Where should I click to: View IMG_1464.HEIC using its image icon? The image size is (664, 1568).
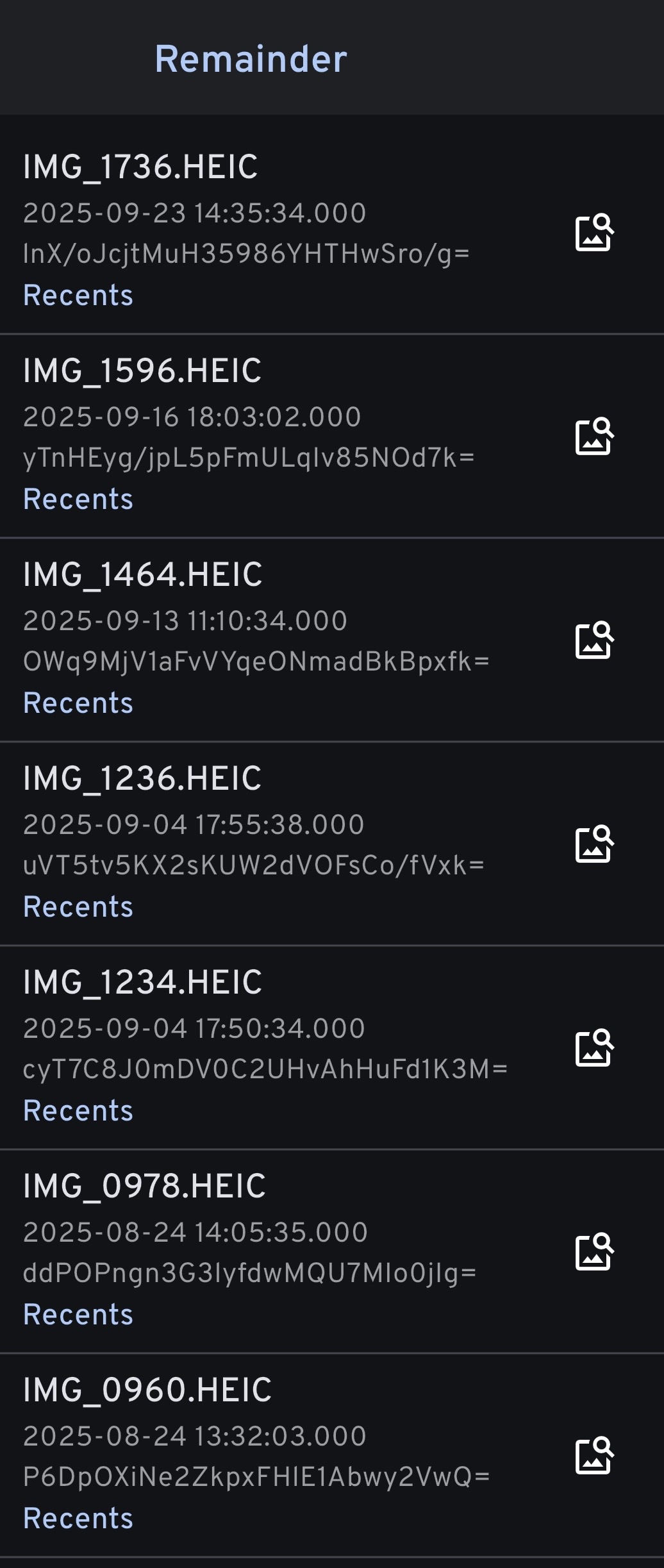[594, 640]
